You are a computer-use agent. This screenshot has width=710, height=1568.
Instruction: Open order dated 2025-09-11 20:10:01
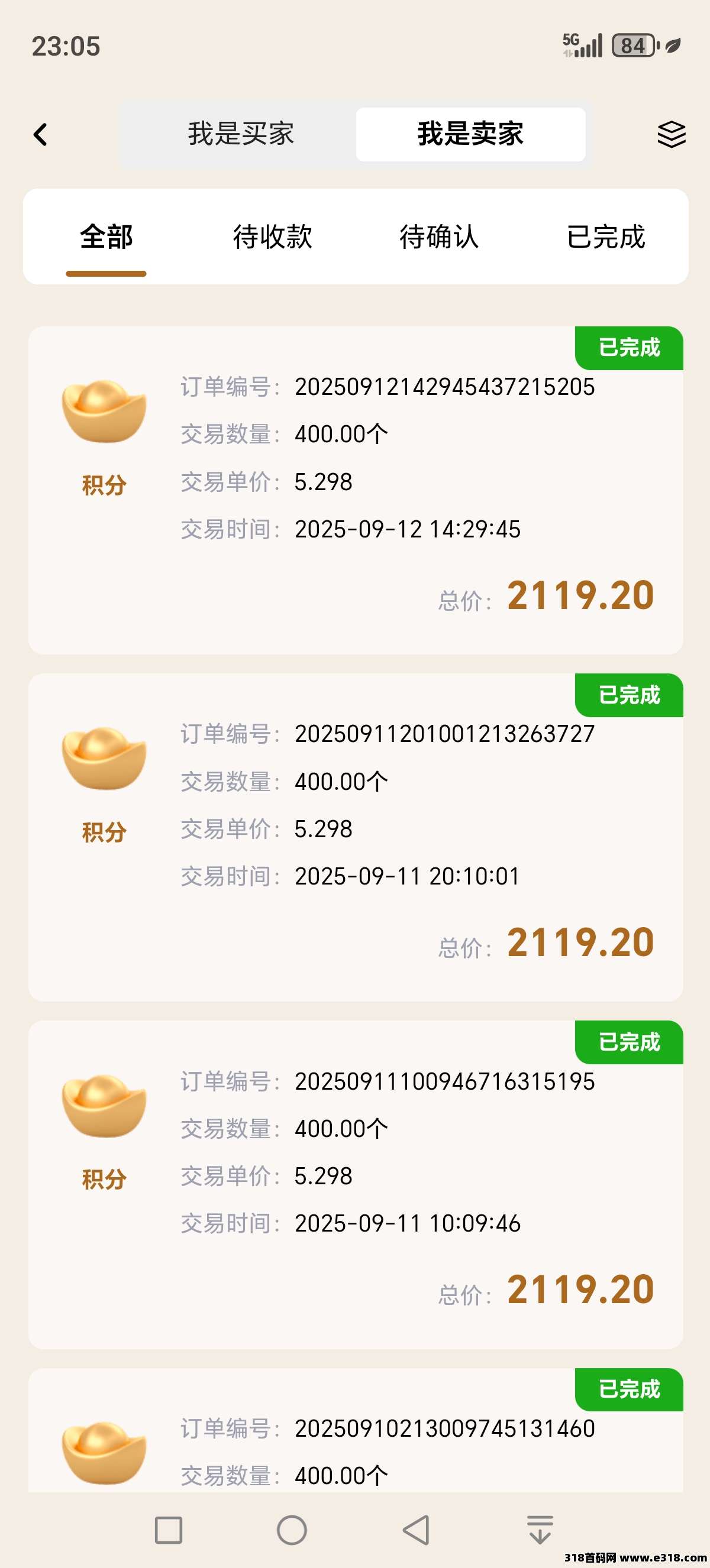(x=356, y=838)
